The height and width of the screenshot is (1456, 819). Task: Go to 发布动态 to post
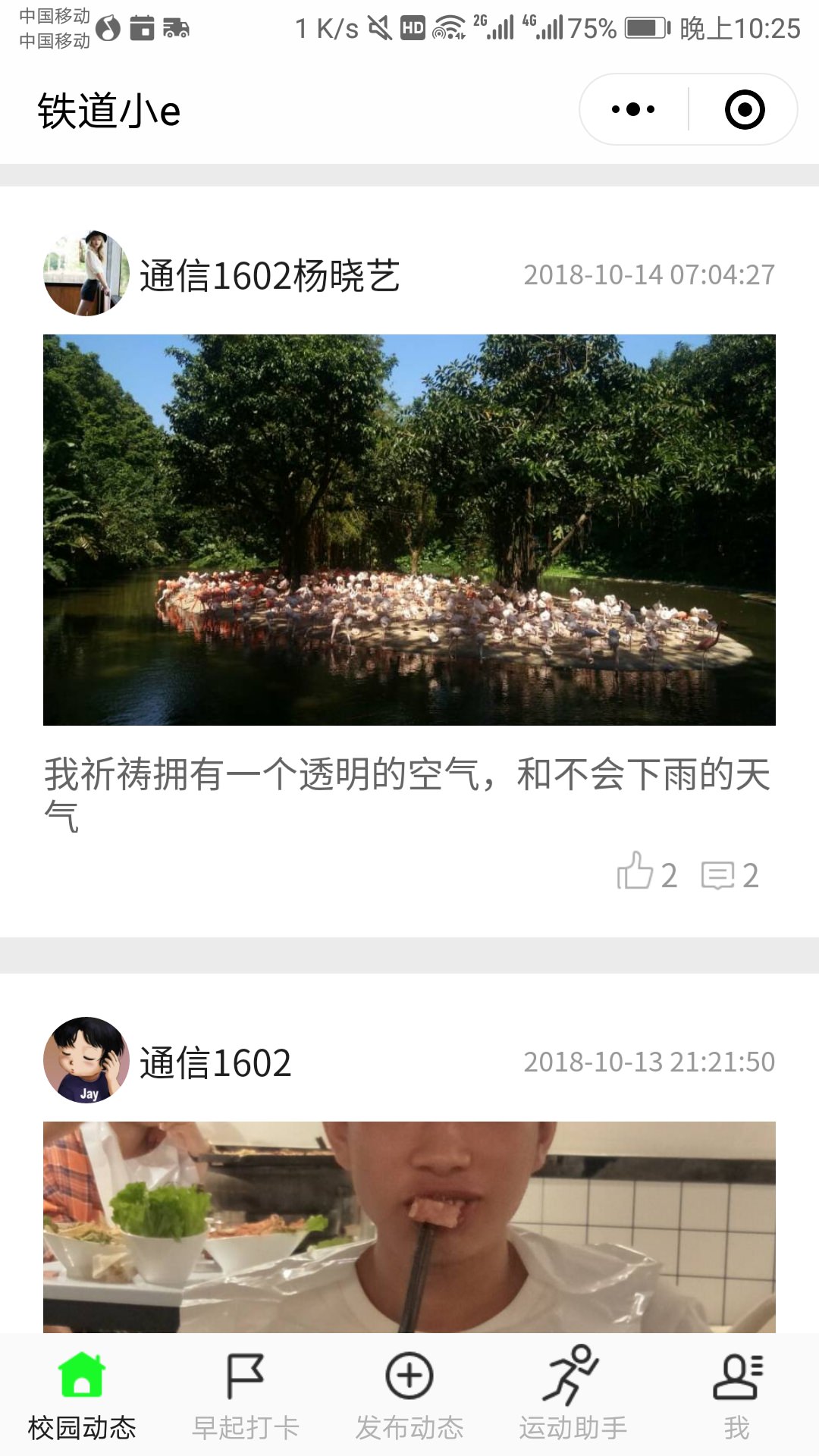point(409,1395)
